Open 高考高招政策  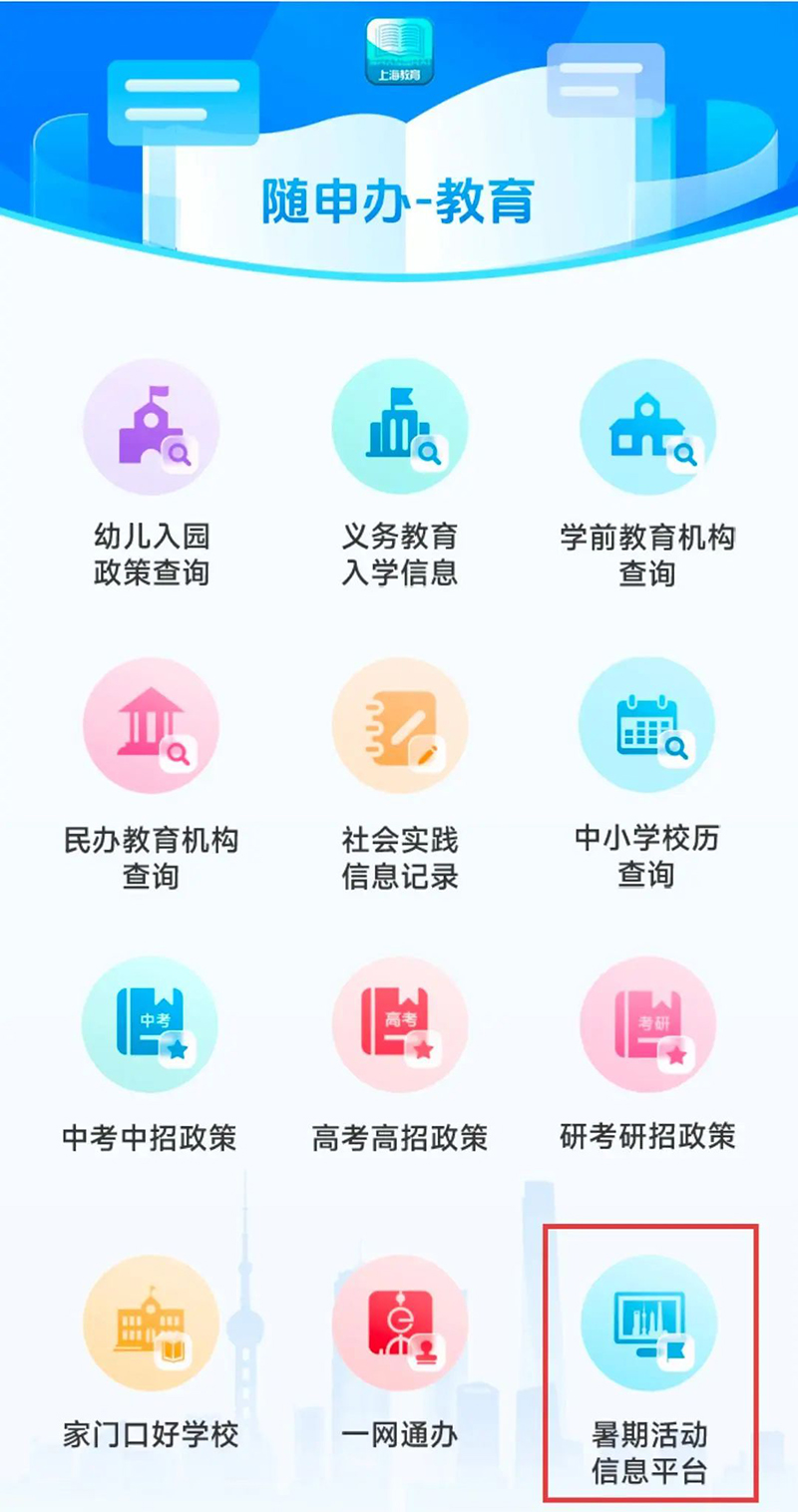pyautogui.click(x=399, y=1025)
